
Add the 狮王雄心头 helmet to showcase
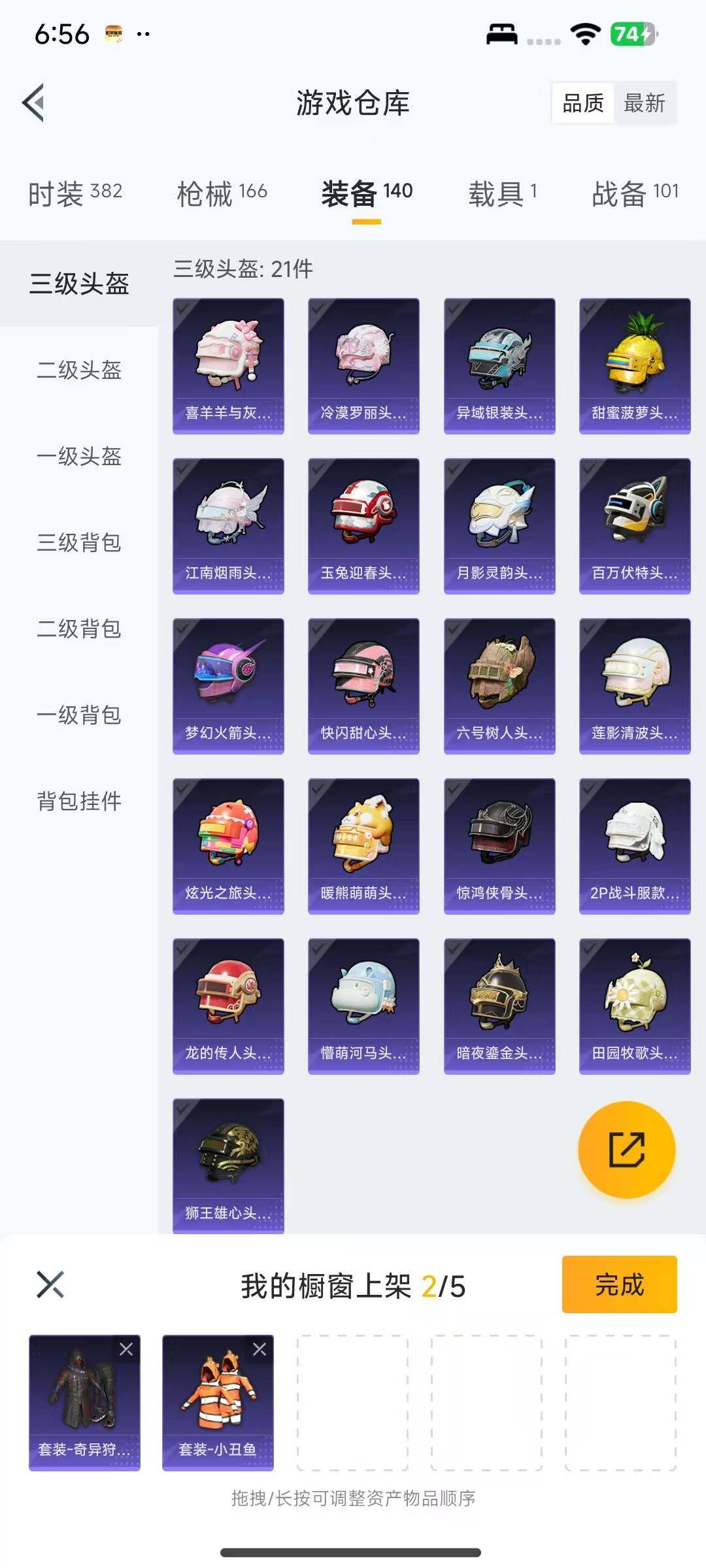[228, 1166]
